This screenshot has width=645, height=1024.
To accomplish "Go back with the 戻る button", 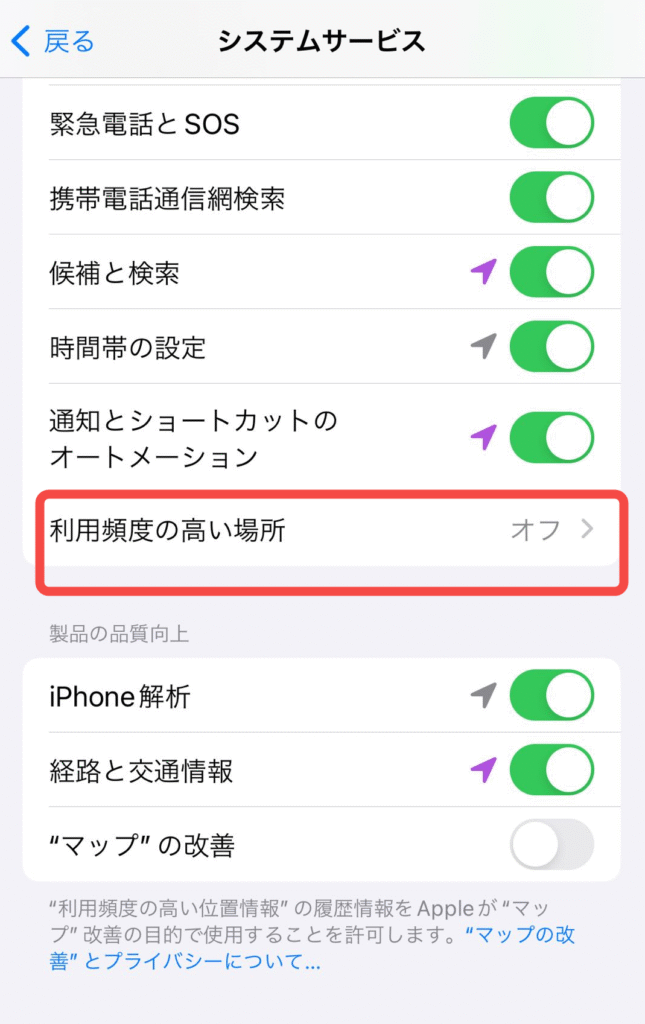I will [x=53, y=41].
